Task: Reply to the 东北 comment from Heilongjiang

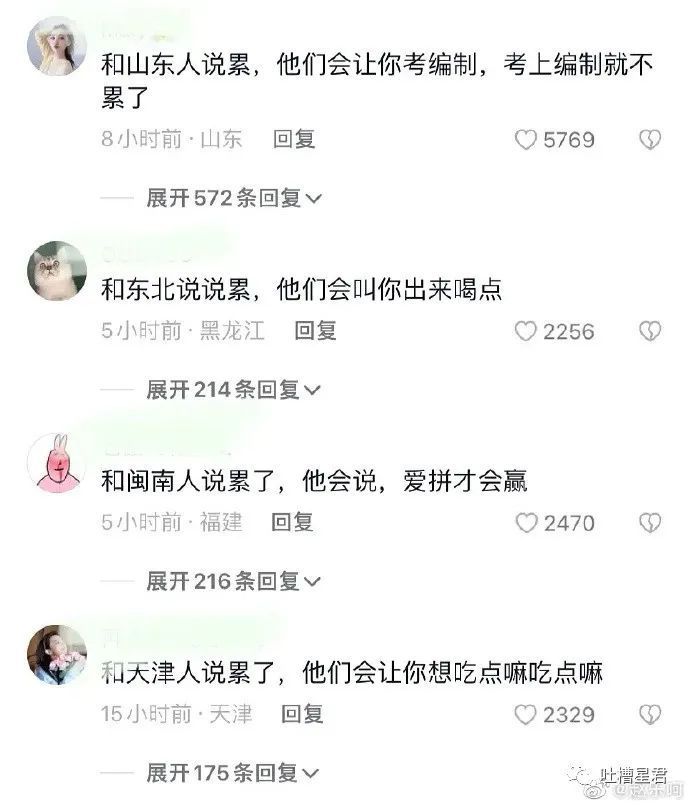Action: 315,330
